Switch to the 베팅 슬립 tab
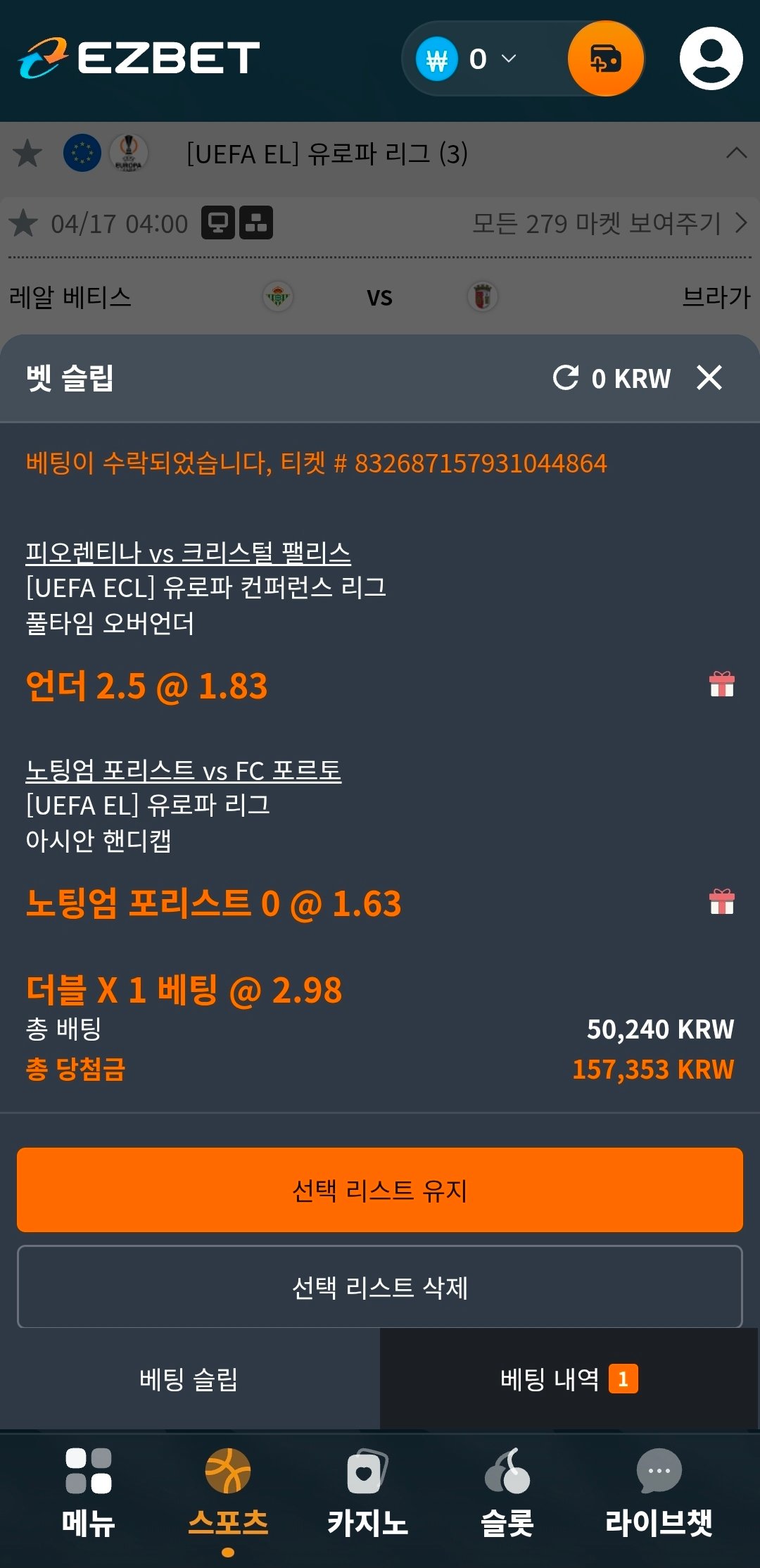This screenshot has height=1568, width=760. point(189,1379)
